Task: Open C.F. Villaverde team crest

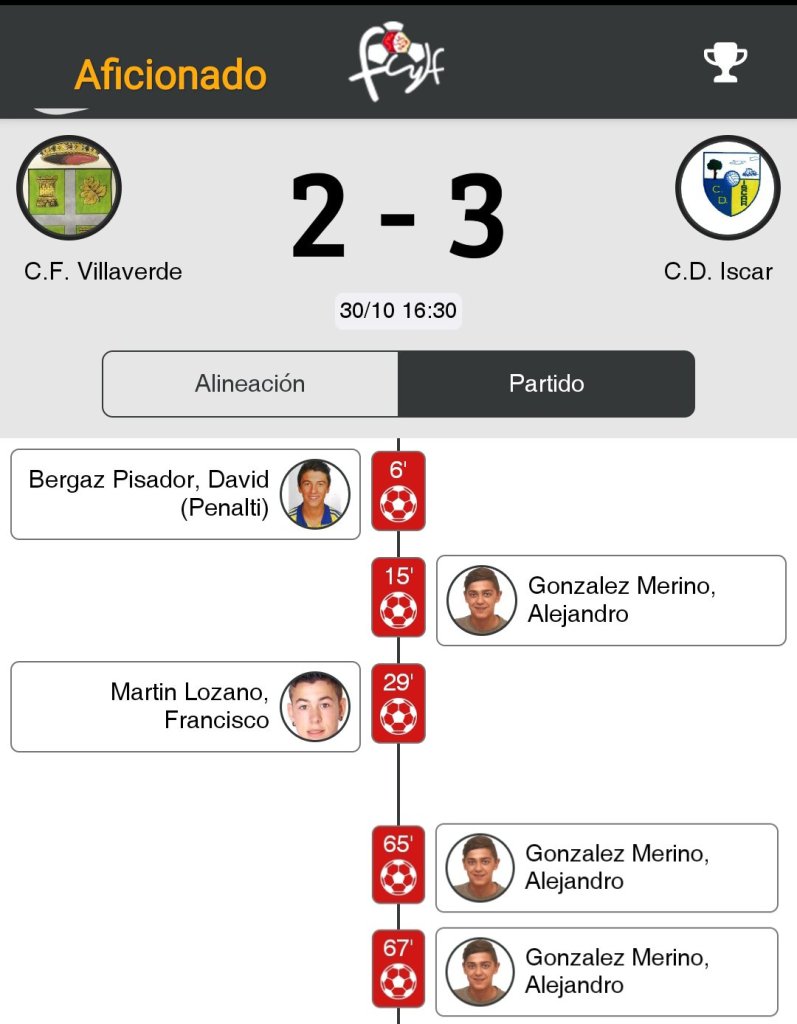Action: [69, 188]
